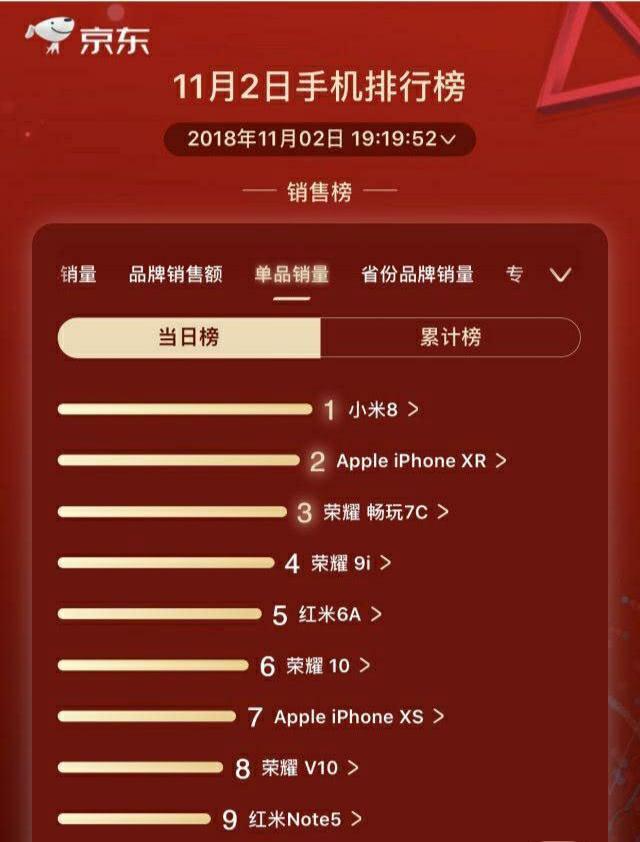Viewport: 640px width, 842px height.
Task: Switch to the 省份品牌销量 tab
Action: pos(417,275)
